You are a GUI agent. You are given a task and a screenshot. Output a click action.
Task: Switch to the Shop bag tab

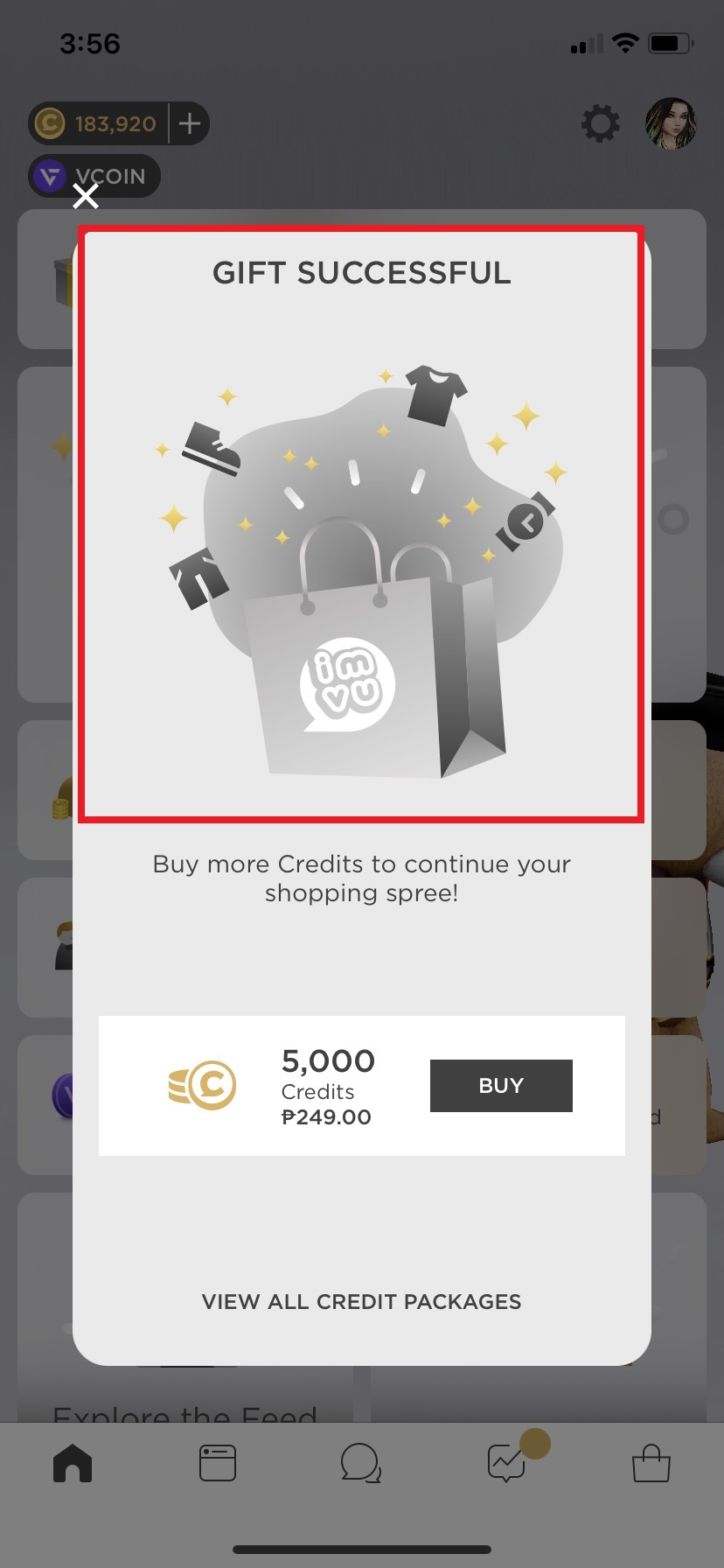pos(651,1462)
